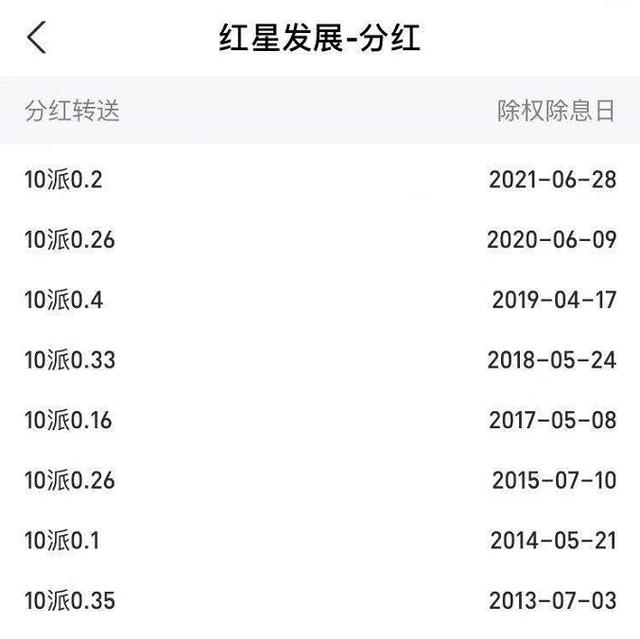Go back from the 红星发展 dividend page
Screen dimensions: 640x639
coord(37,38)
